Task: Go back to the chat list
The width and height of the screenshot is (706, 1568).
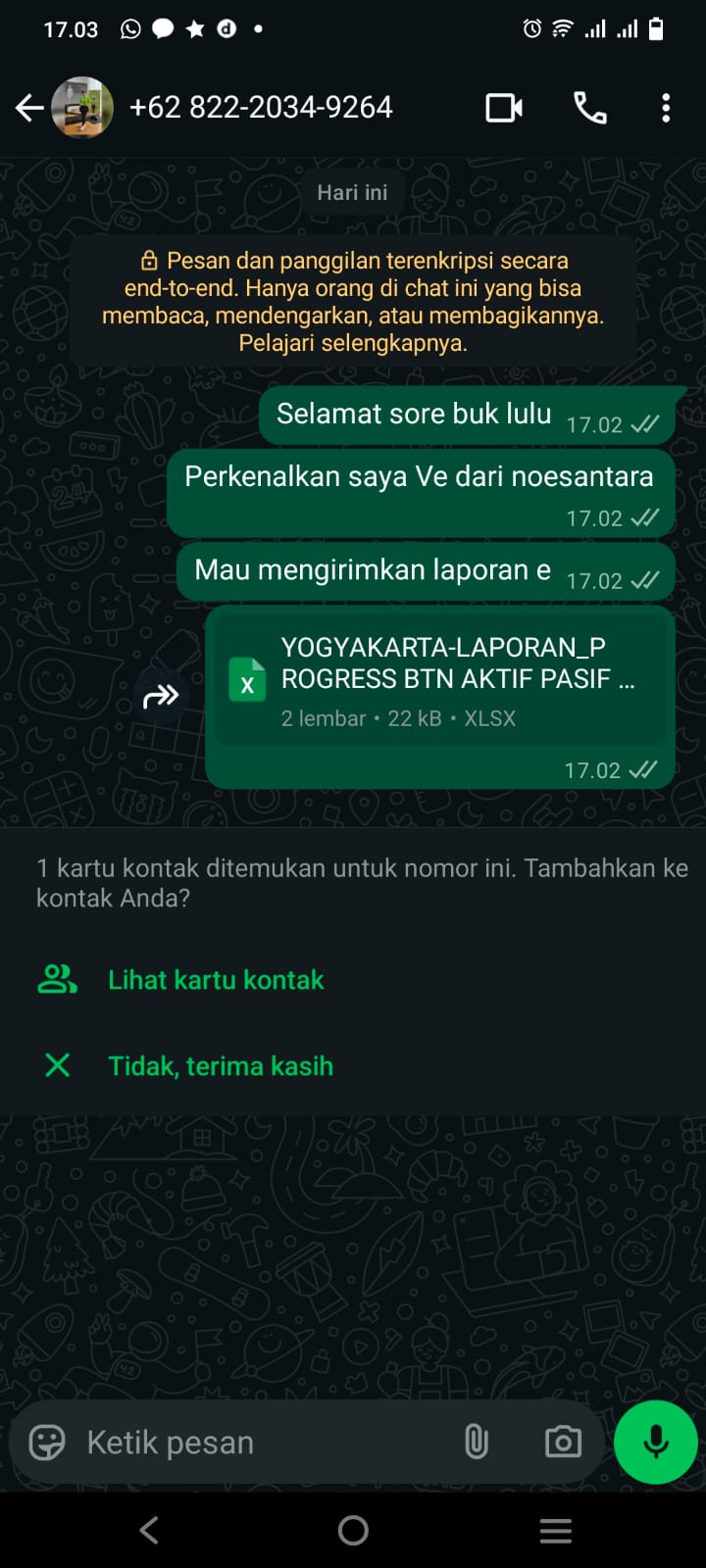Action: (x=29, y=108)
